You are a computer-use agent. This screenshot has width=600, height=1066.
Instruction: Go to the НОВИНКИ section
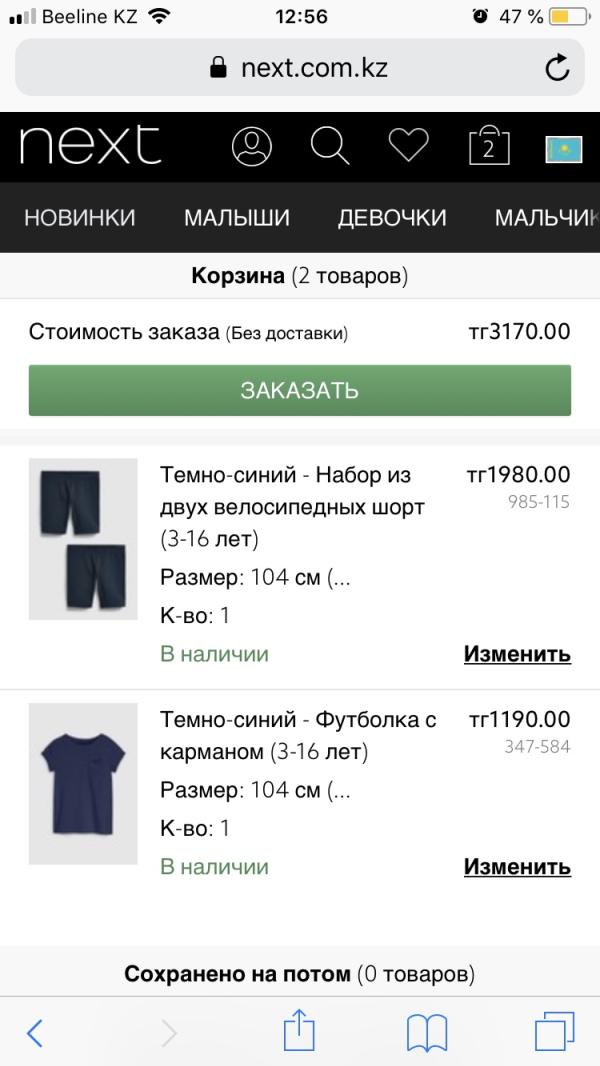pos(80,217)
